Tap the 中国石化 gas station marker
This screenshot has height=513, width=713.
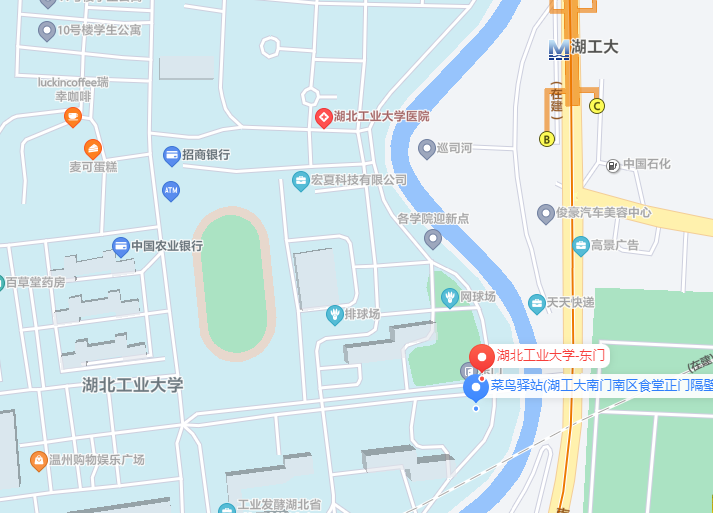613,164
